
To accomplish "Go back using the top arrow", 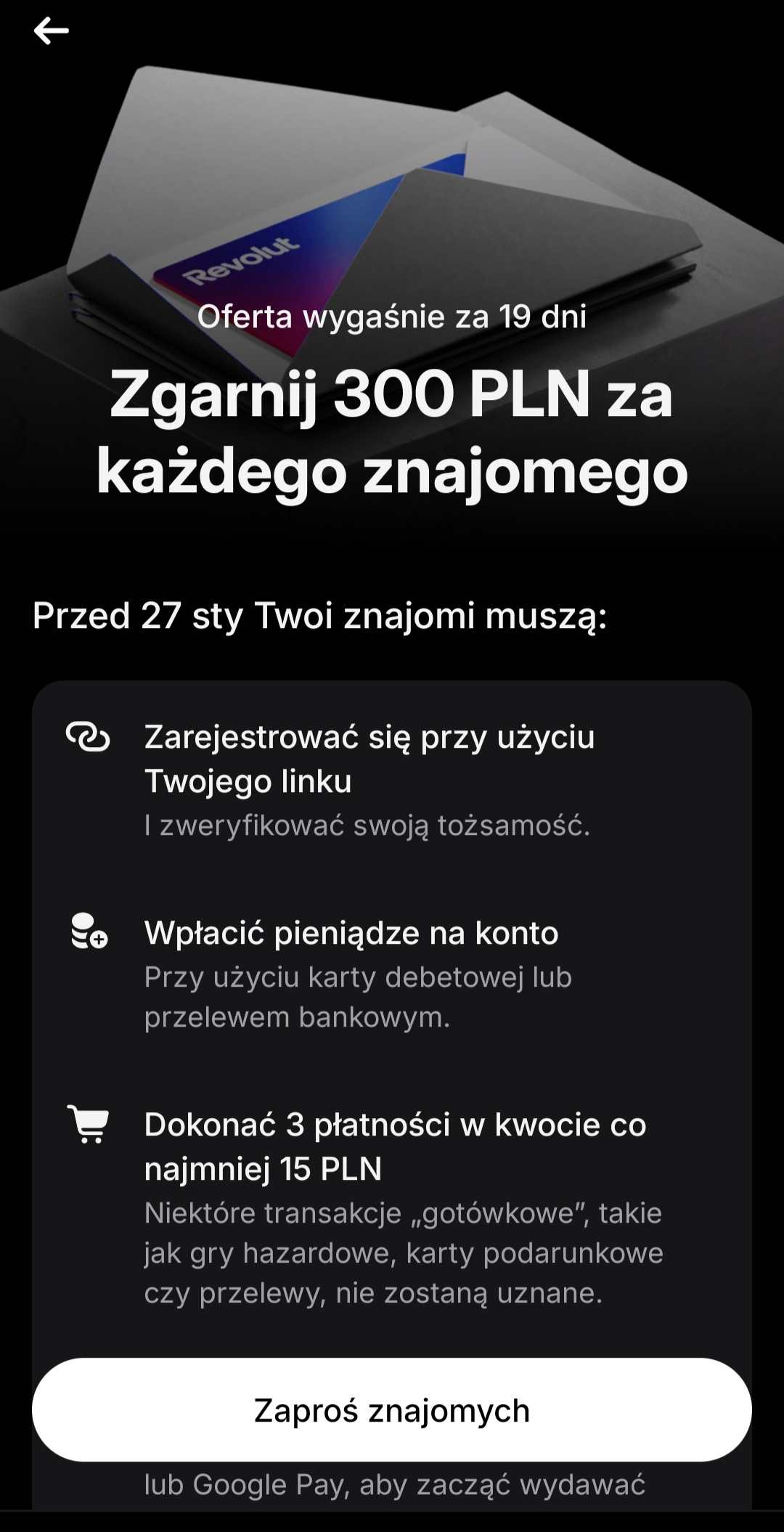I will tap(51, 31).
